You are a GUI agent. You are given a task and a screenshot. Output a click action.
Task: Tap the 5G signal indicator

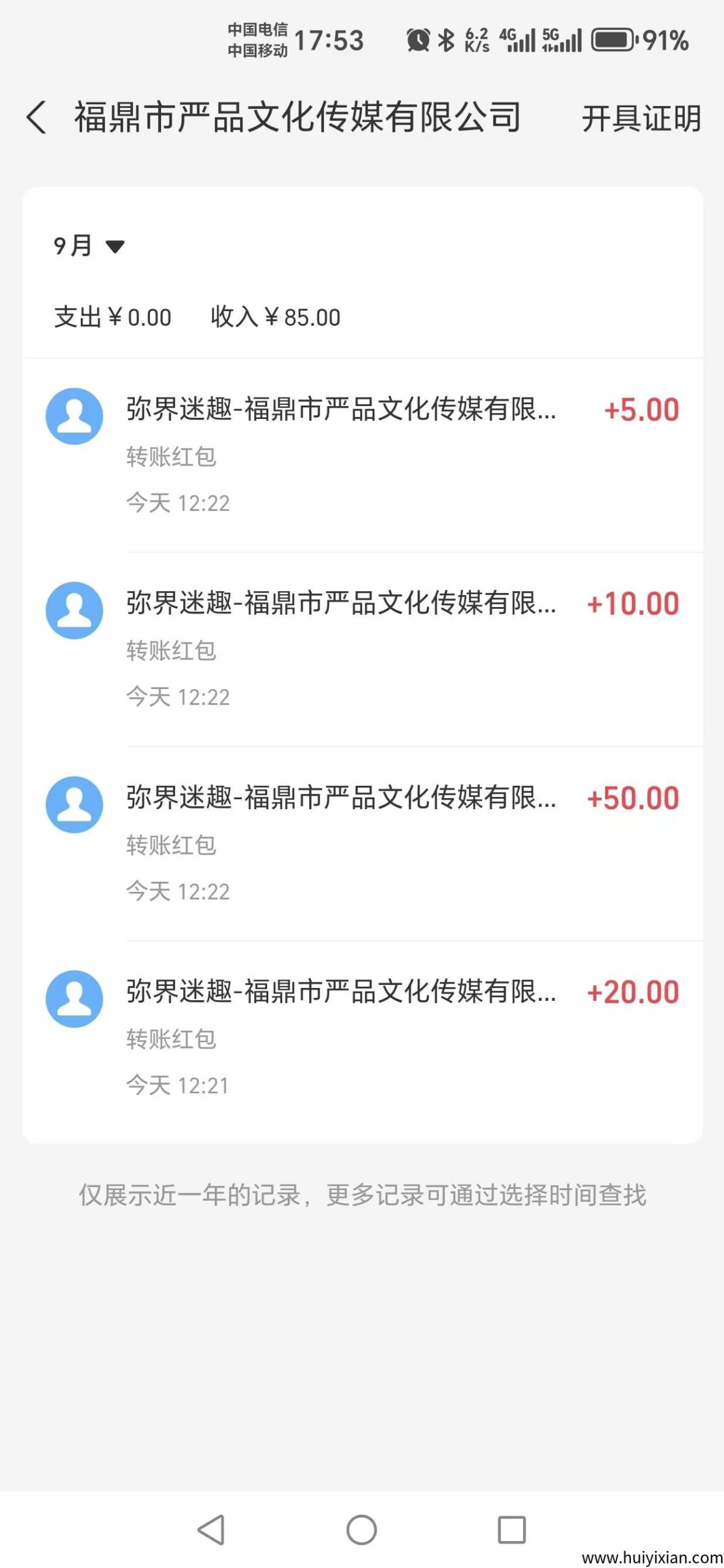click(x=561, y=40)
